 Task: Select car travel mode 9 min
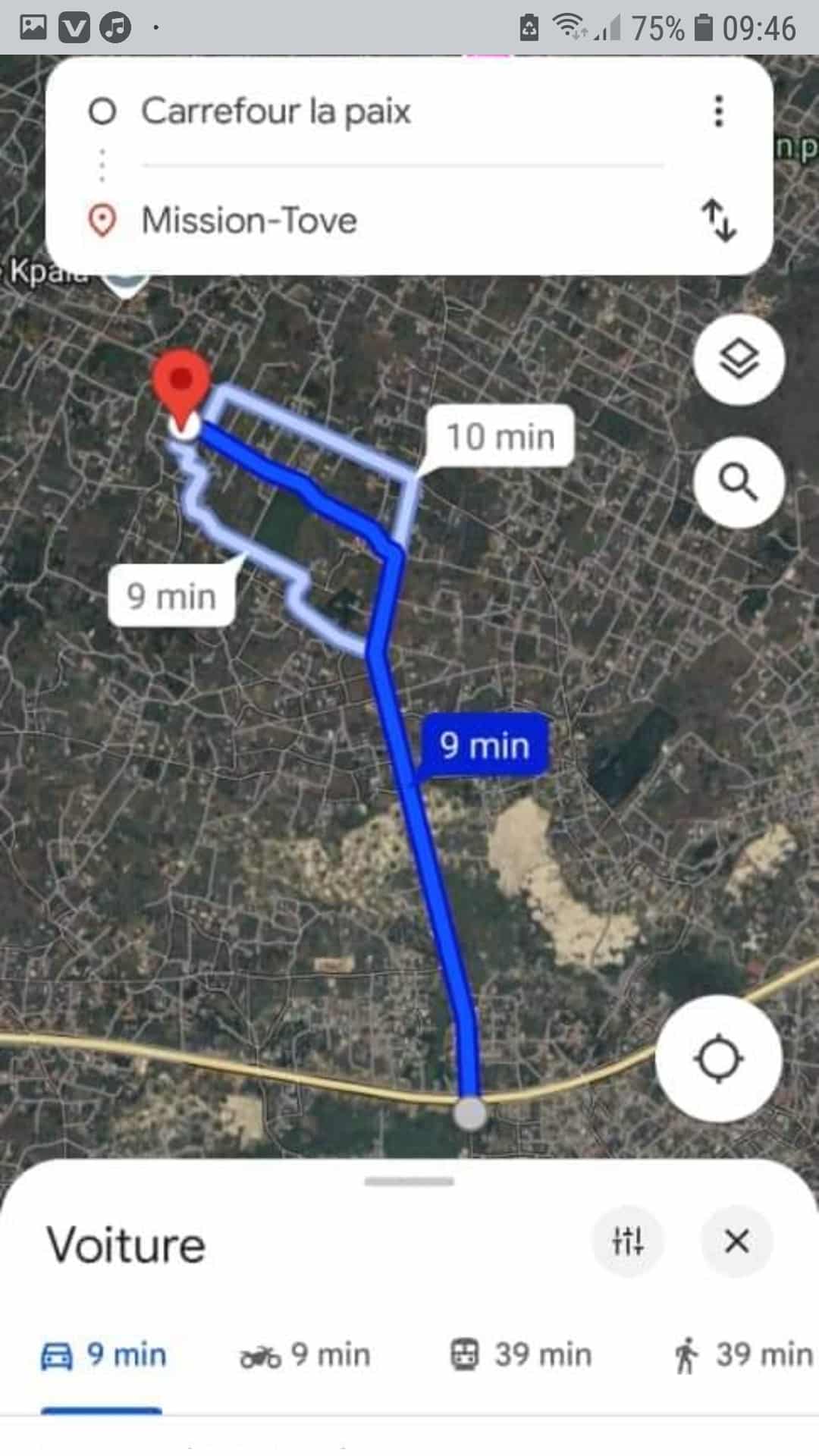pos(103,1355)
